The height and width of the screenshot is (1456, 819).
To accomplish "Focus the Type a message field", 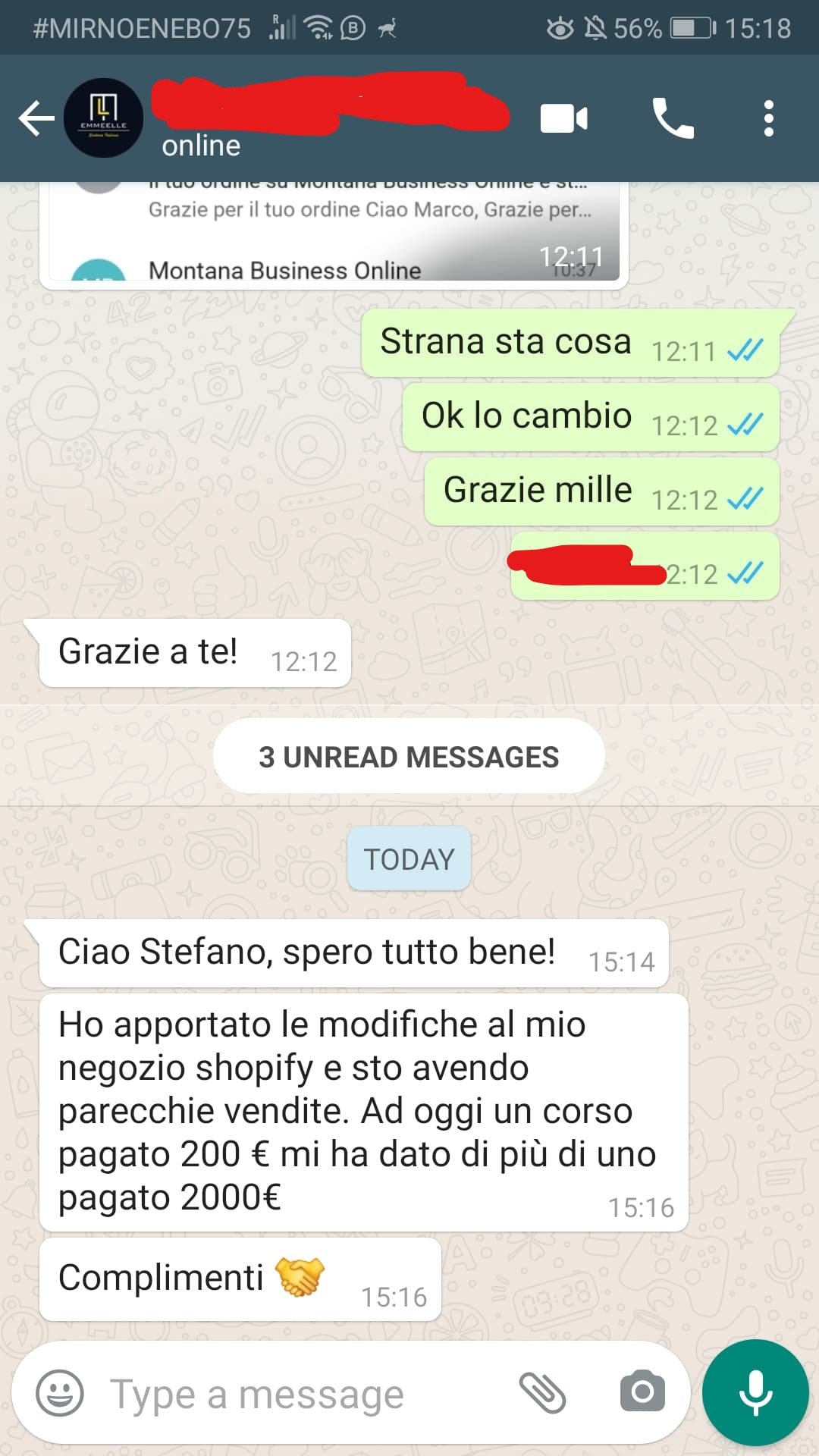I will click(303, 1394).
